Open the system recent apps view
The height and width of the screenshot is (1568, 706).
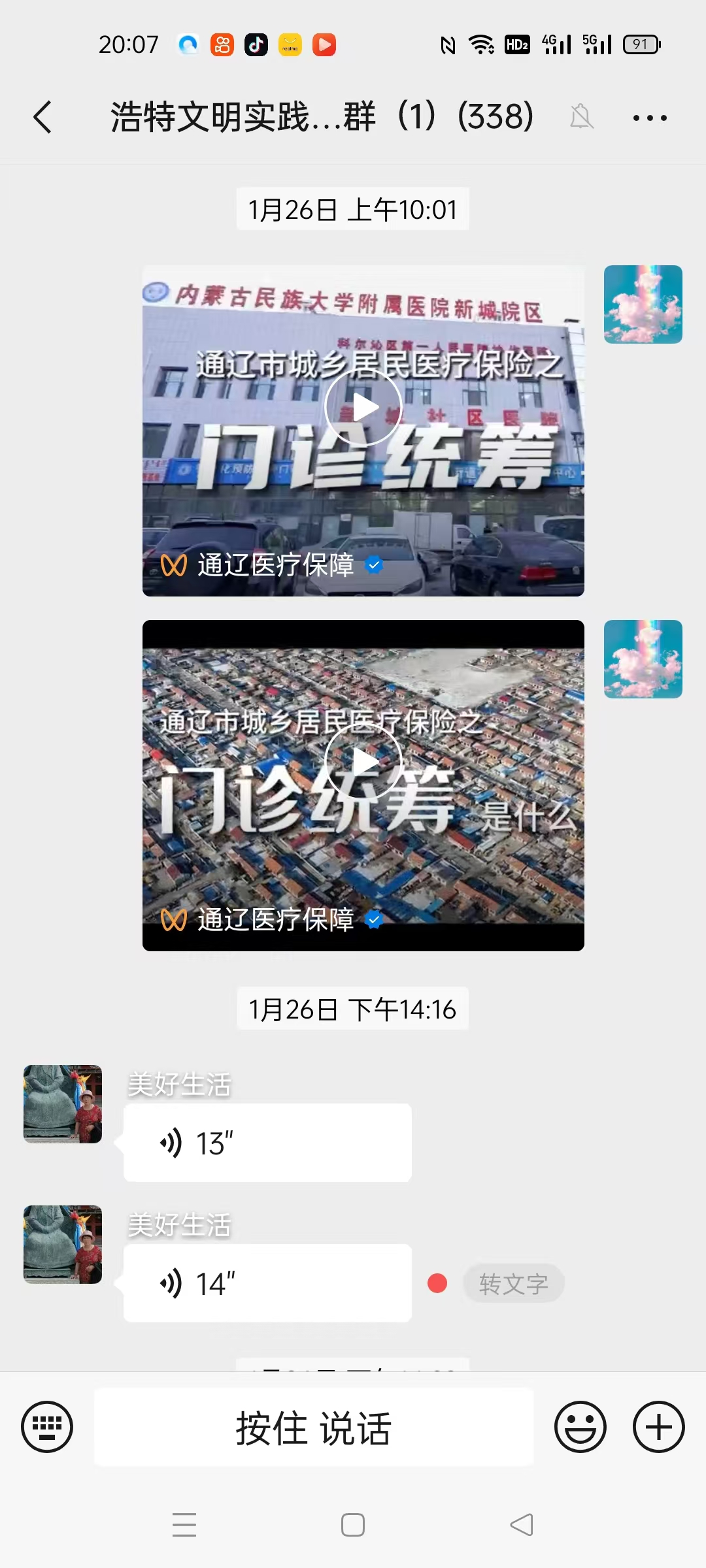(184, 1525)
